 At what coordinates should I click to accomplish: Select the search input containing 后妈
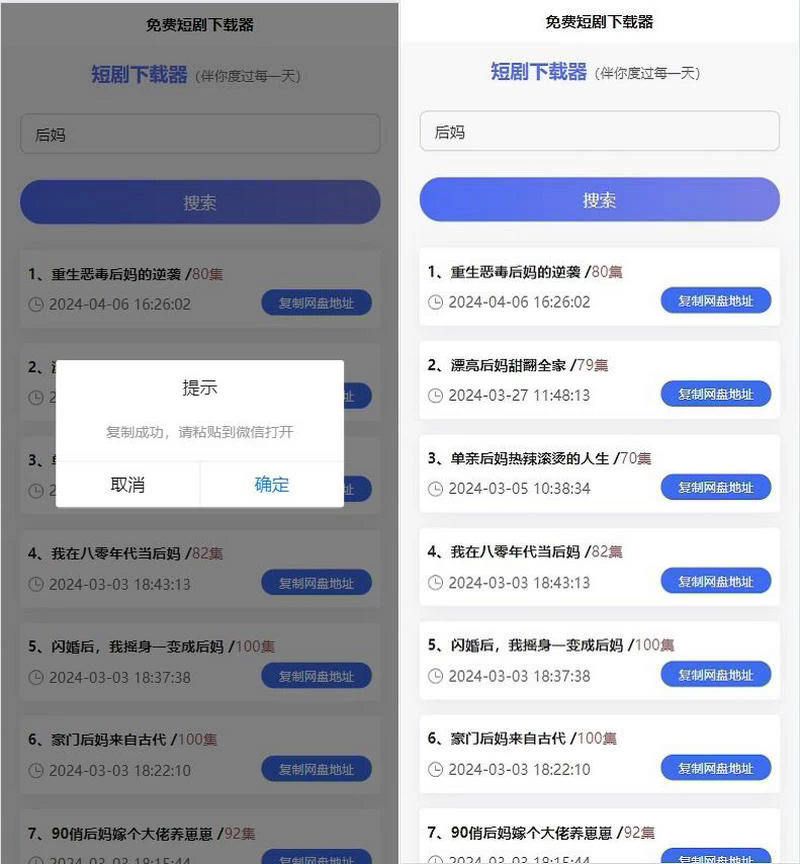(x=599, y=131)
